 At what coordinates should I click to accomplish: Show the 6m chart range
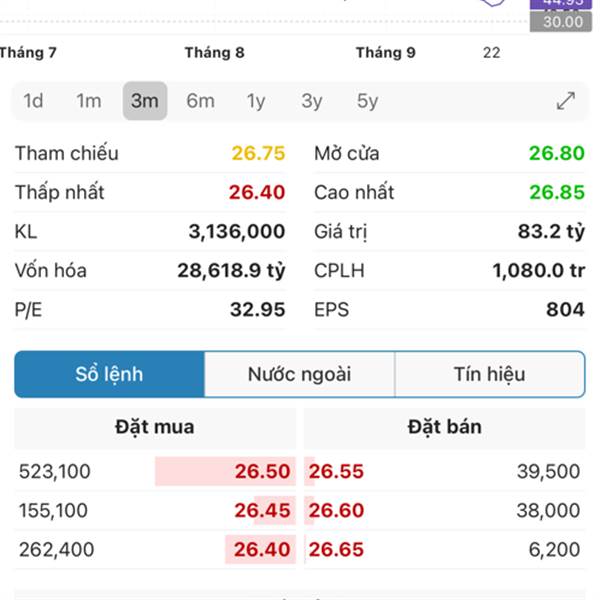(x=200, y=101)
